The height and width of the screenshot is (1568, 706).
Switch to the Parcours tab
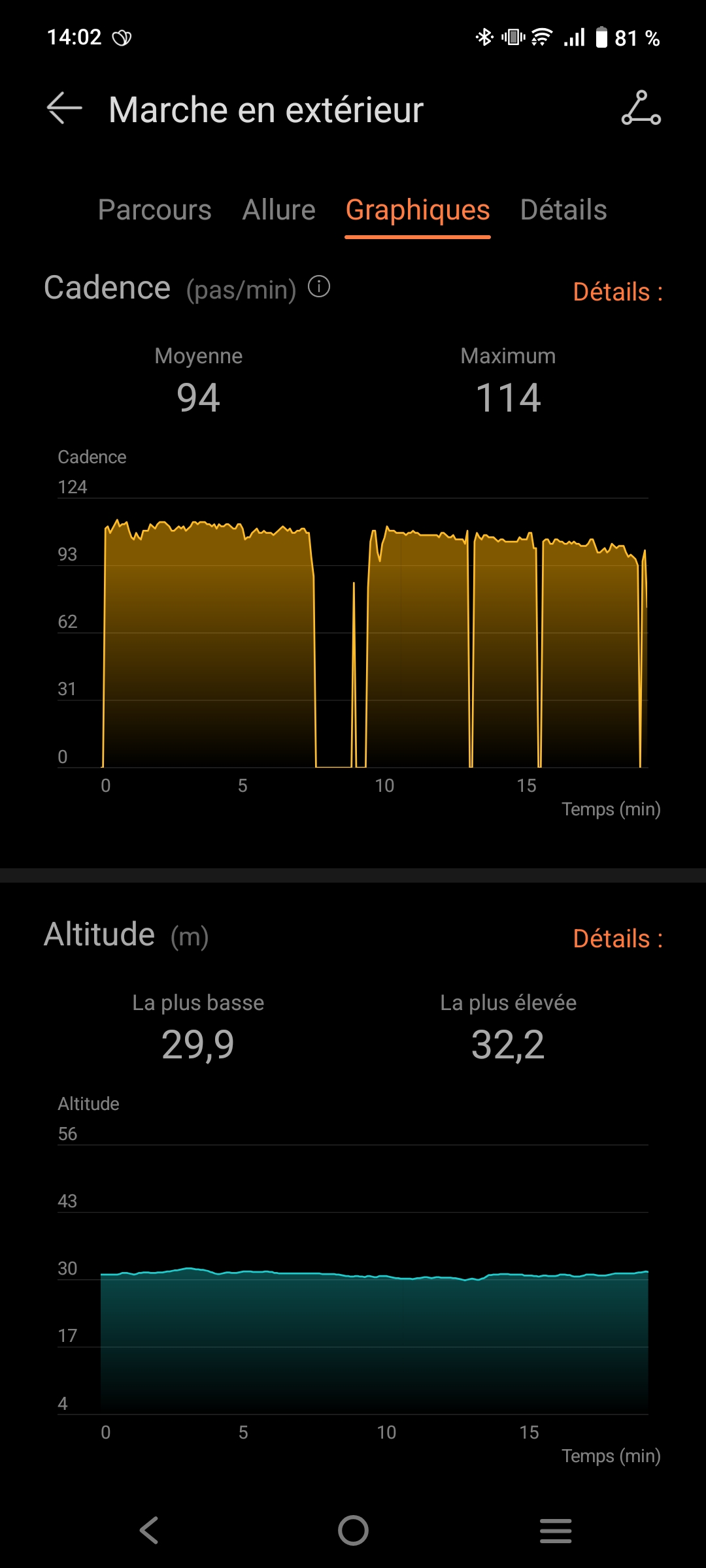point(154,210)
